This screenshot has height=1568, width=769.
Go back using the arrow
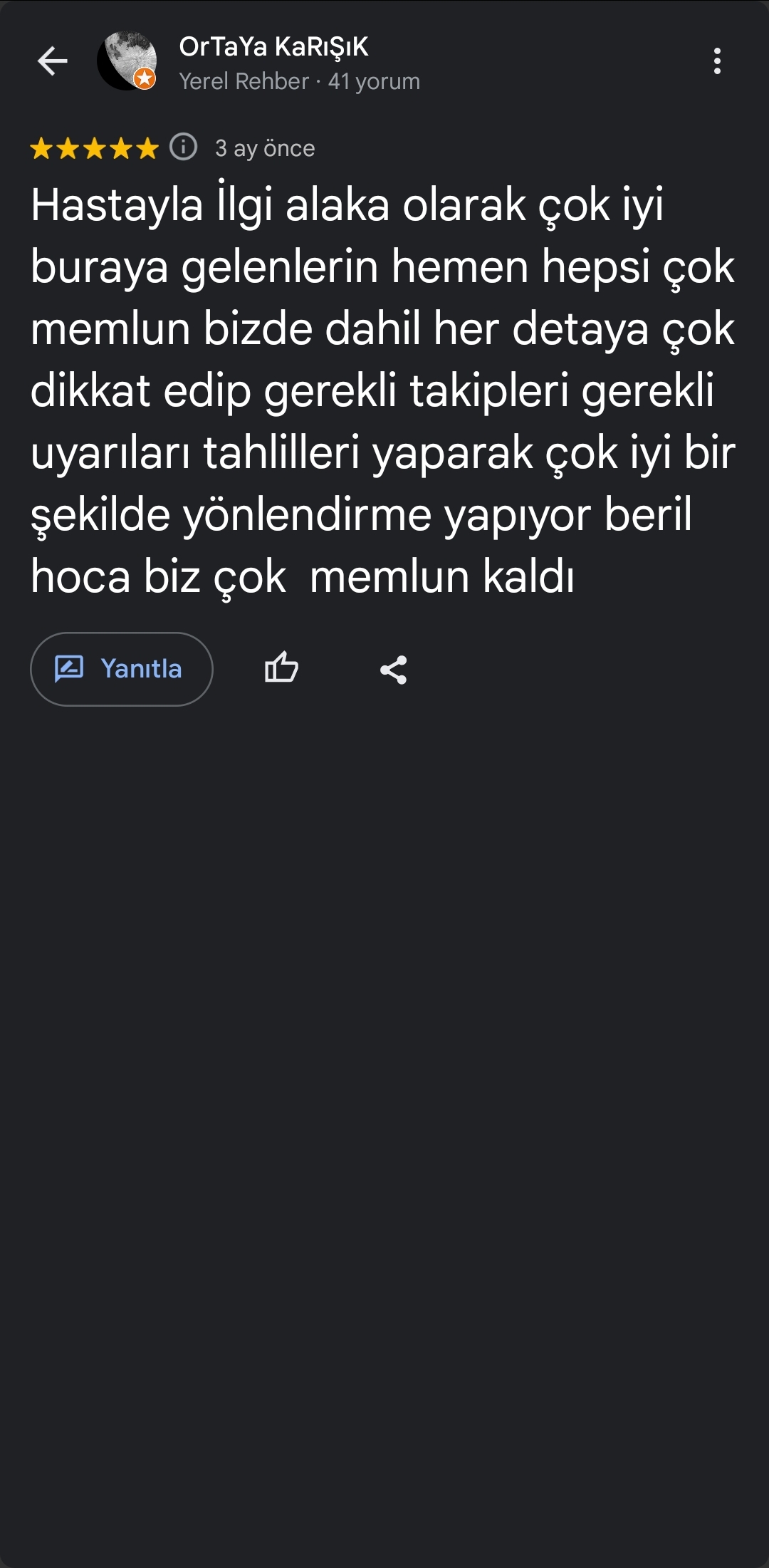pyautogui.click(x=52, y=61)
